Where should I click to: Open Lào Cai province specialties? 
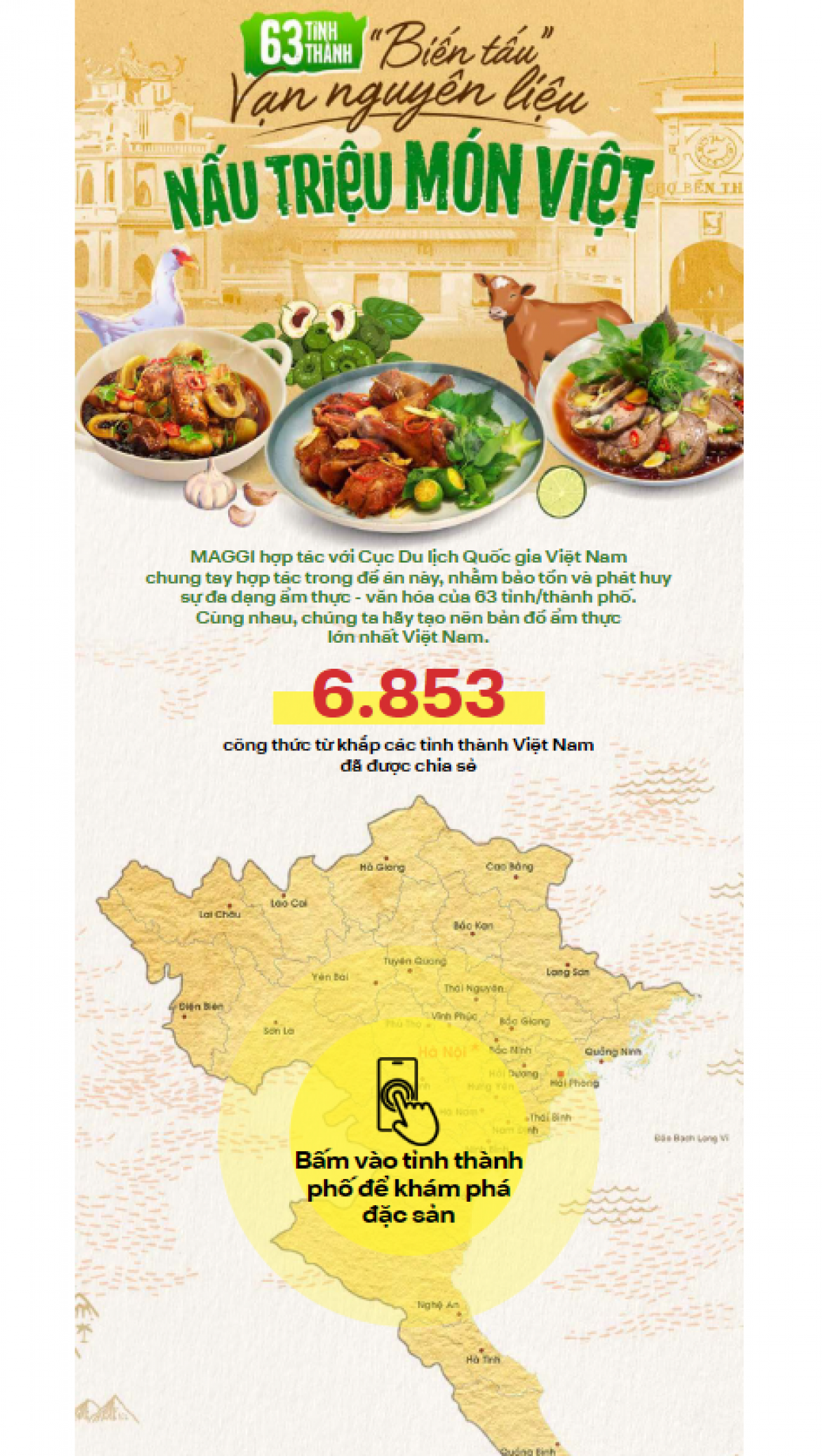pyautogui.click(x=288, y=904)
